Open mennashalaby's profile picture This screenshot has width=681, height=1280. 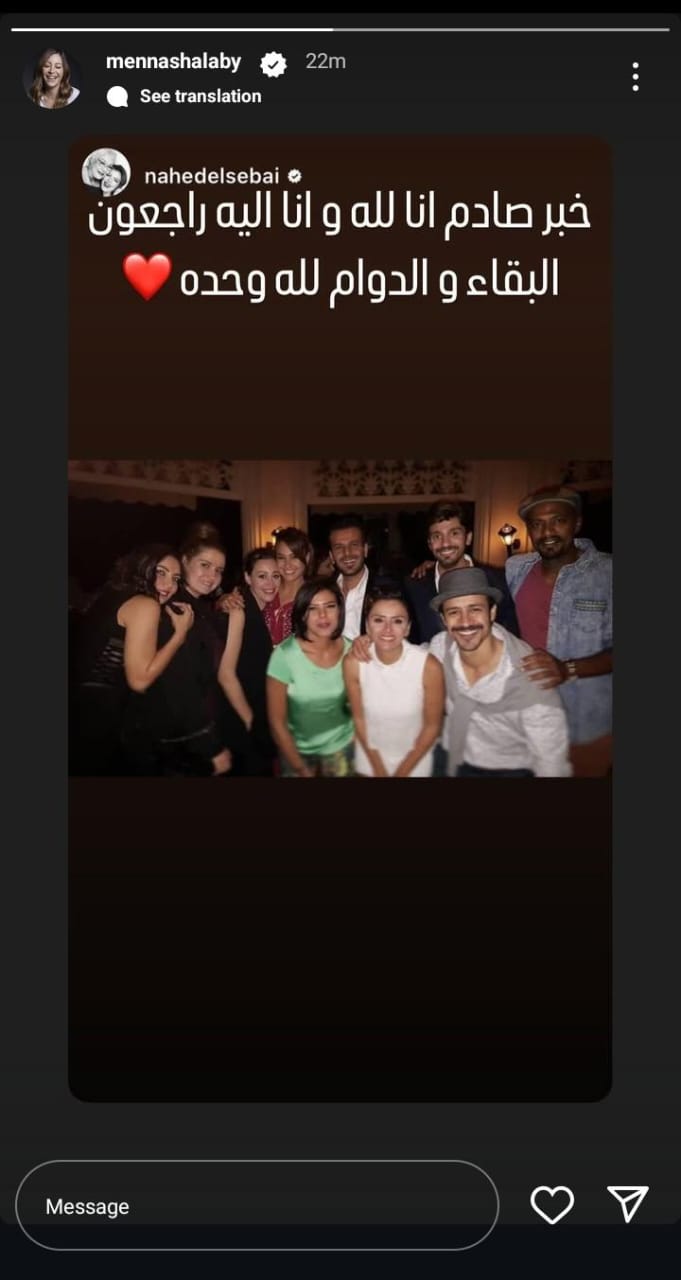click(x=52, y=77)
